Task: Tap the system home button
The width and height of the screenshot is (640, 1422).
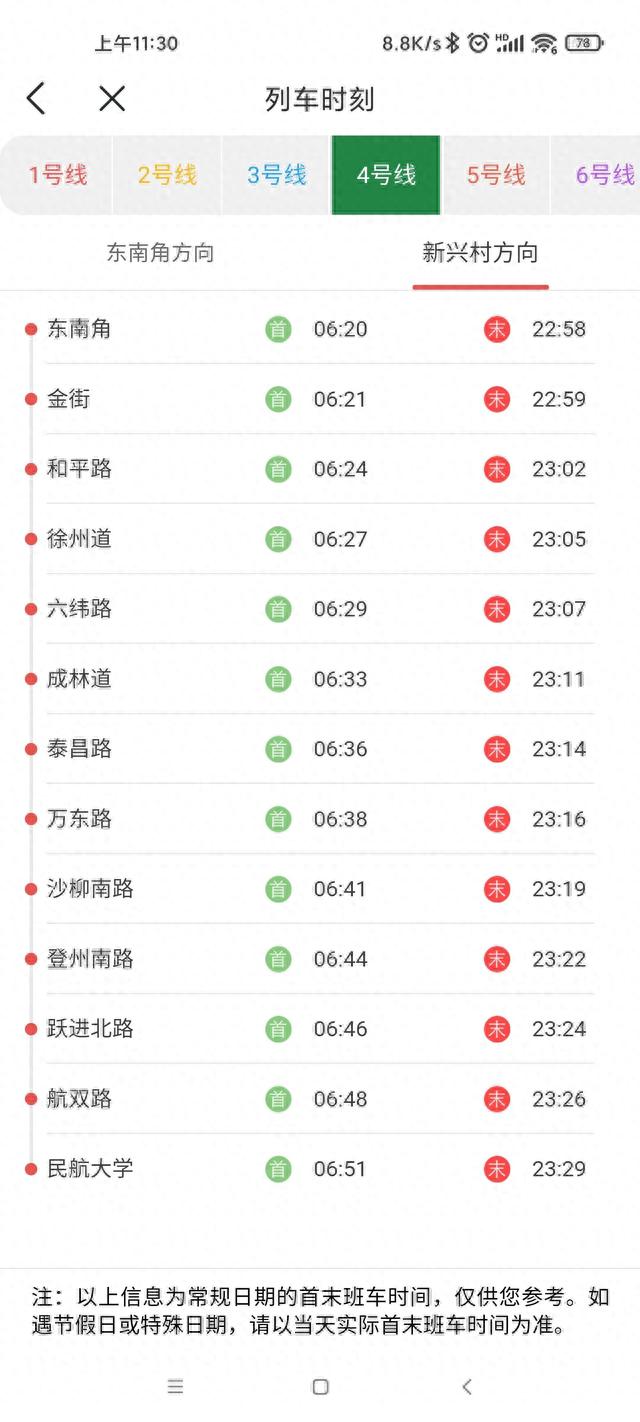Action: click(x=320, y=1387)
